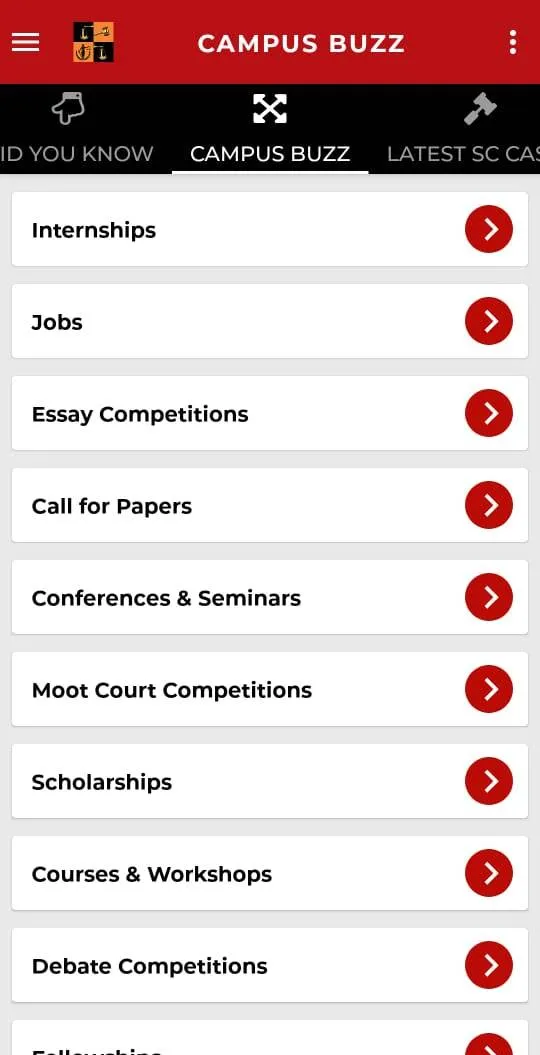Viewport: 540px width, 1055px height.
Task: Open Moot Court Competitions
Action: (270, 689)
